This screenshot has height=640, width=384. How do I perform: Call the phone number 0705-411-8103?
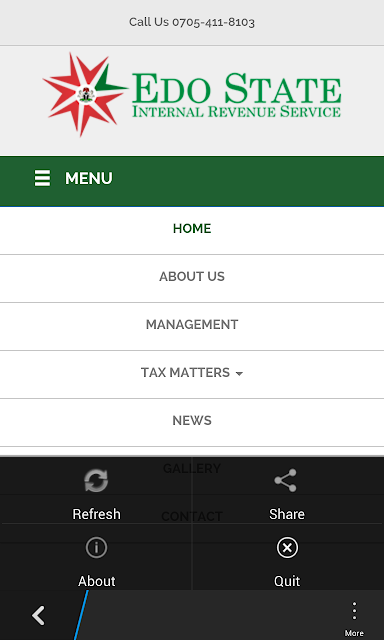tap(213, 22)
